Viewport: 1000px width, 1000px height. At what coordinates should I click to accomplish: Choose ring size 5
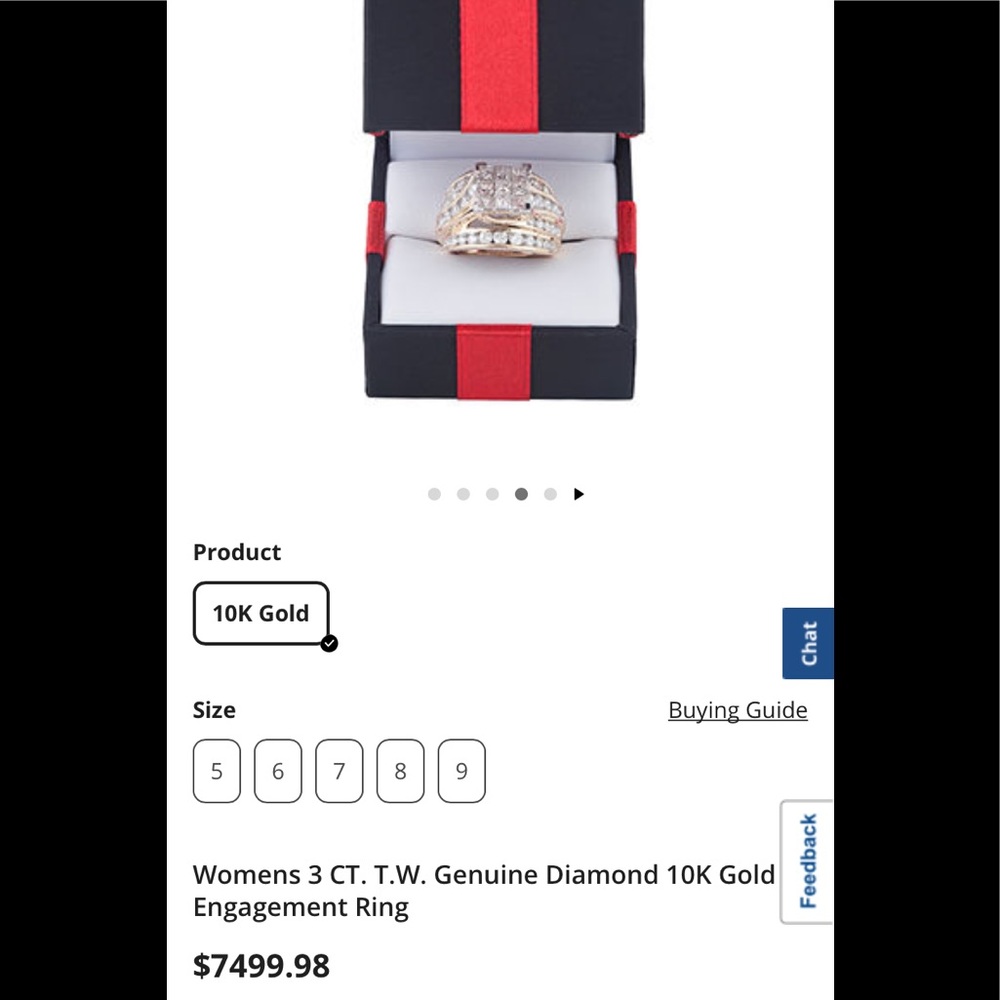tap(217, 771)
